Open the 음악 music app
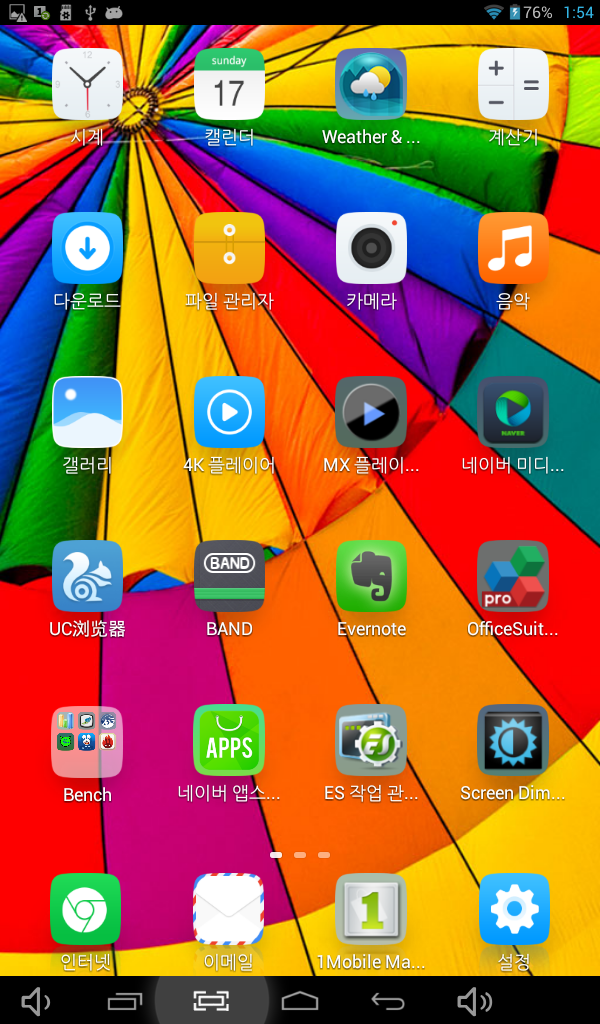The height and width of the screenshot is (1024, 600). coord(513,248)
